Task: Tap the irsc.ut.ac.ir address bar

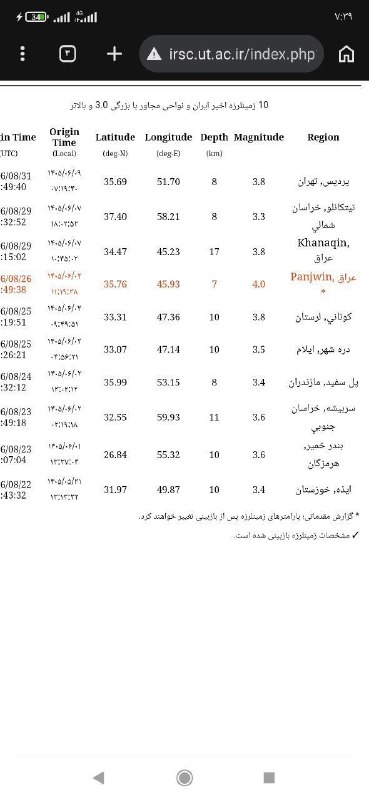Action: pos(231,54)
